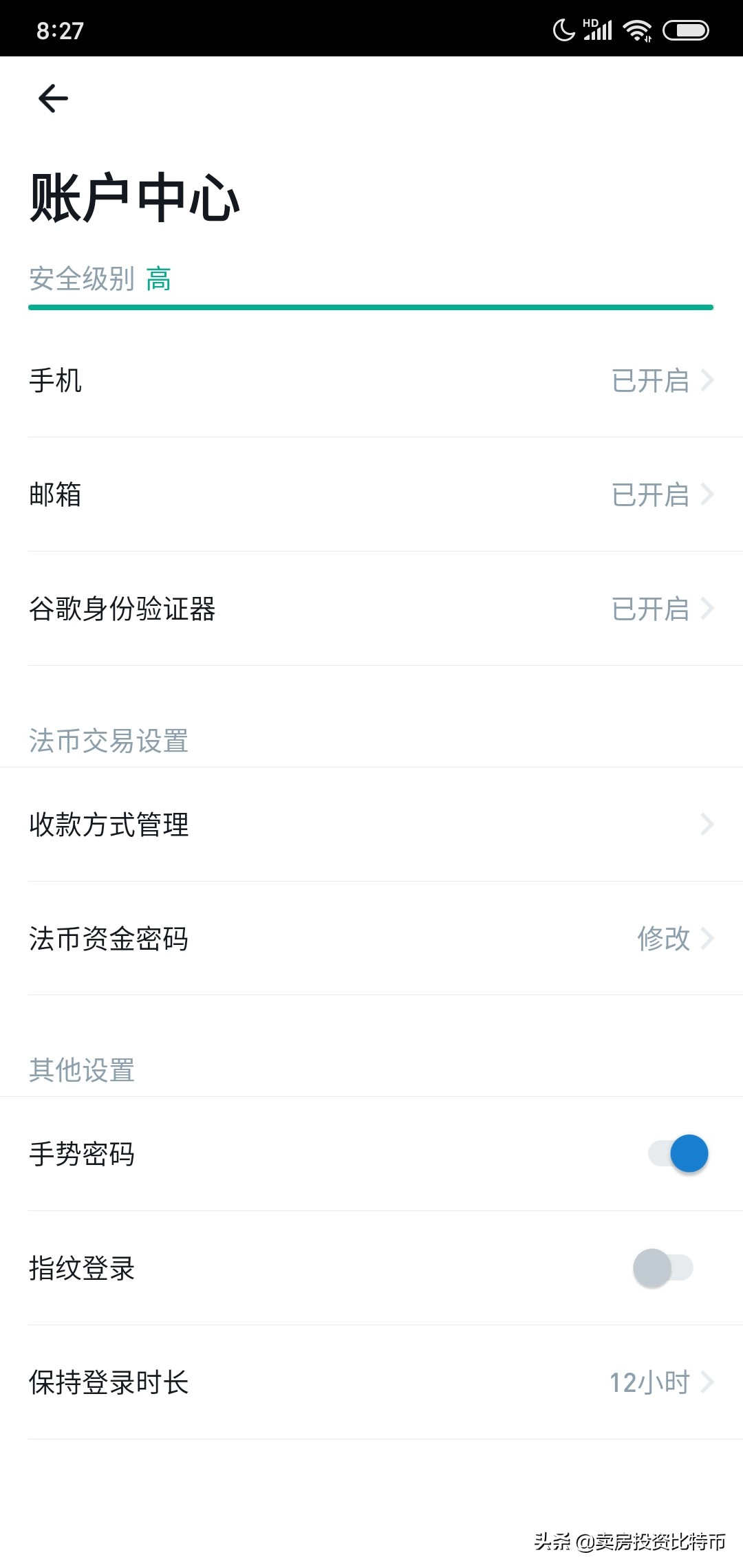Click the 其他设置 section header
Viewport: 743px width, 1568px height.
tap(82, 1069)
